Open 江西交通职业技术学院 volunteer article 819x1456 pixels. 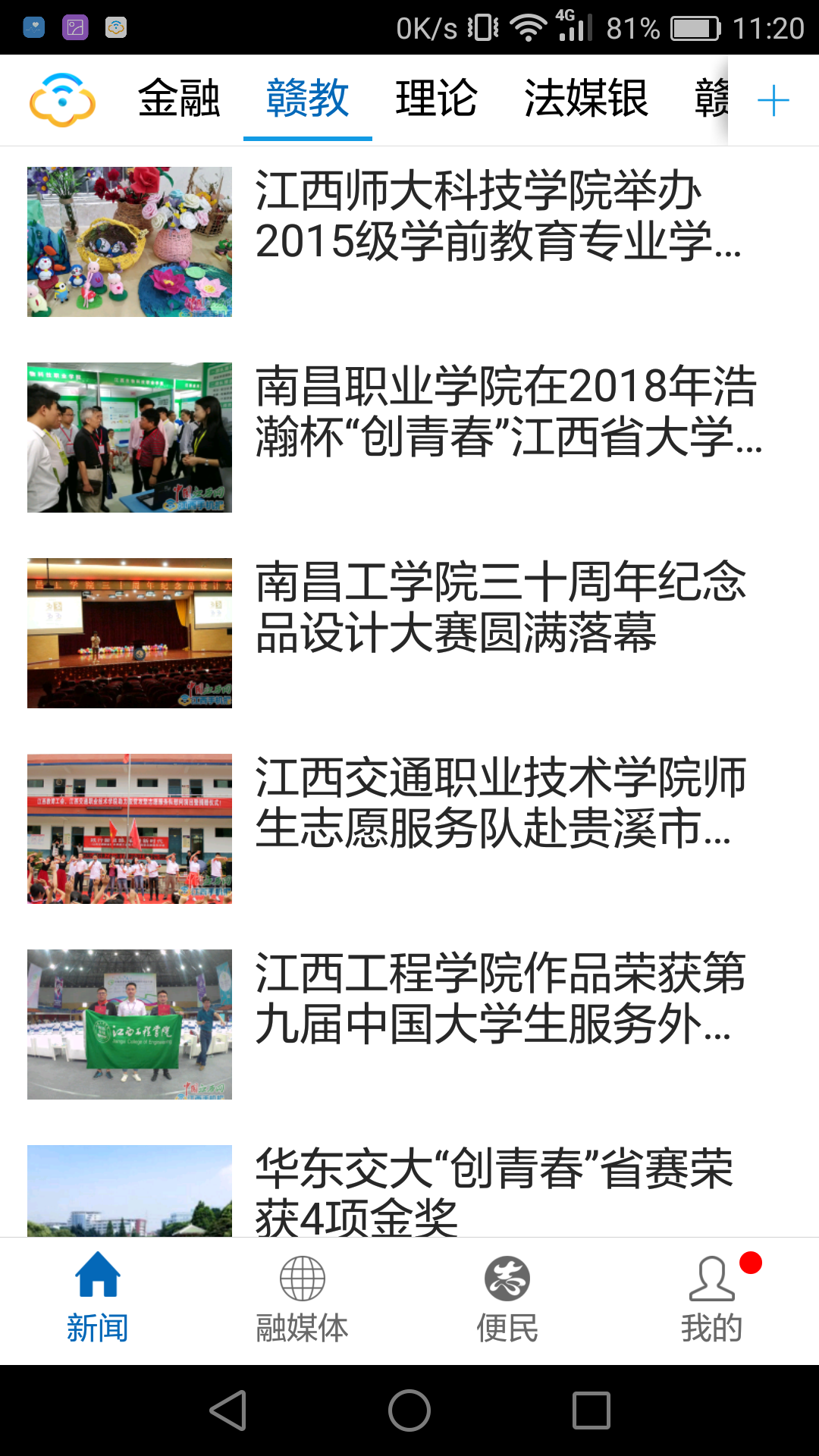409,829
